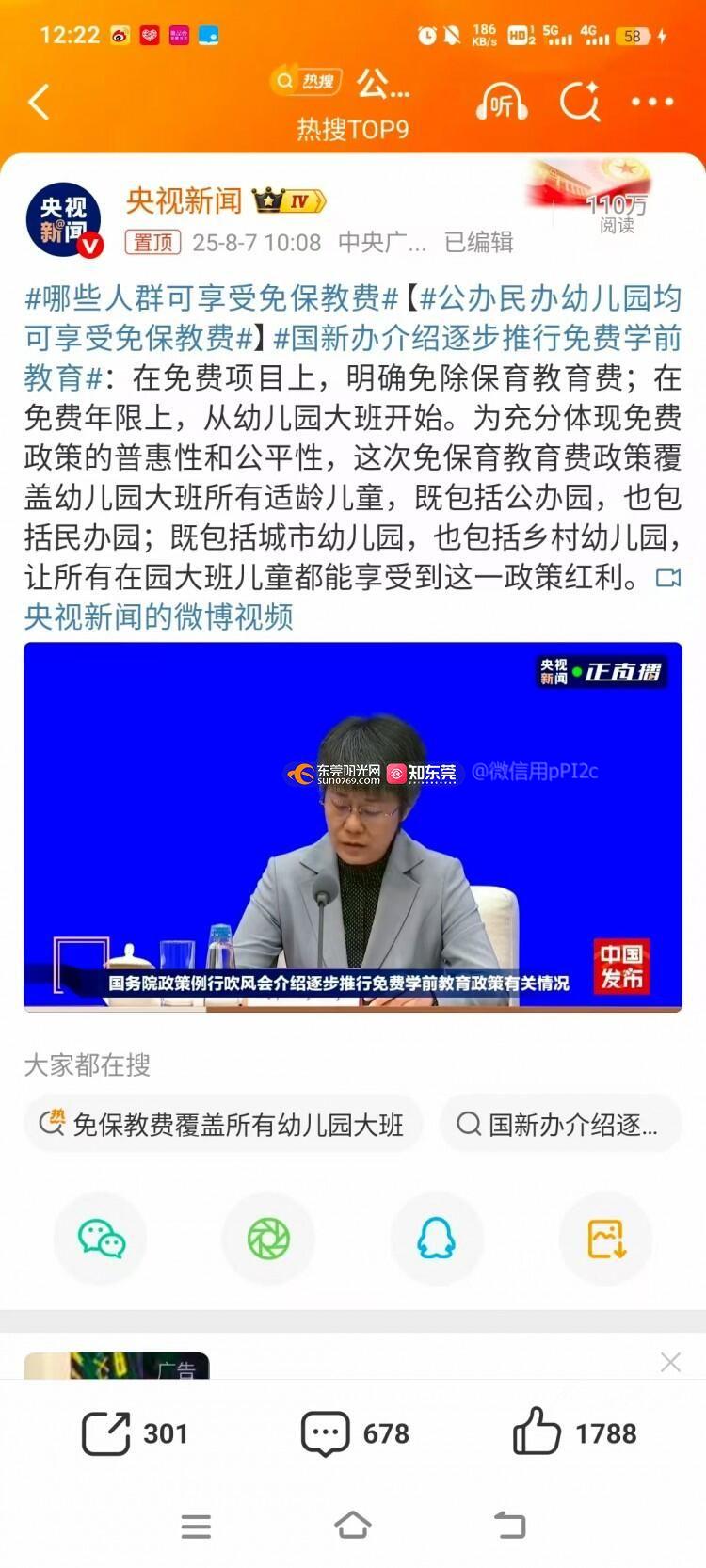706x1568 pixels.
Task: Open hashtag #哪些人群可享受免保教费#
Action: [x=212, y=299]
